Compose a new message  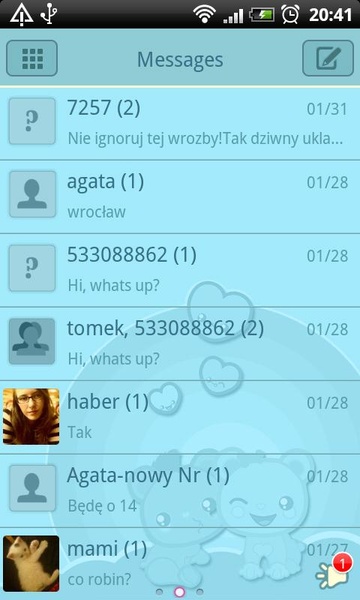pyautogui.click(x=328, y=58)
